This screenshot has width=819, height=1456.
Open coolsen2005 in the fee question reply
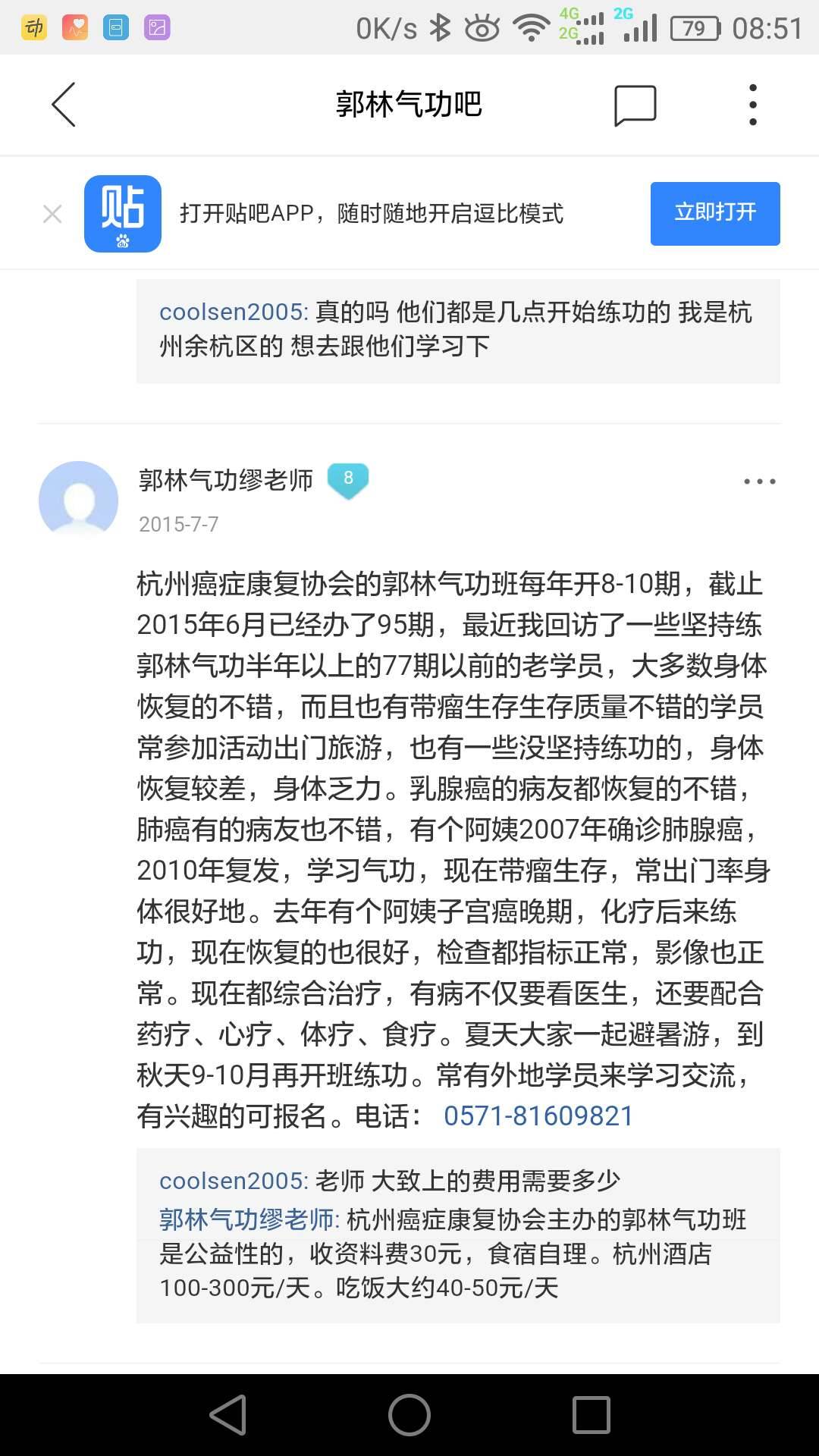click(x=234, y=1181)
